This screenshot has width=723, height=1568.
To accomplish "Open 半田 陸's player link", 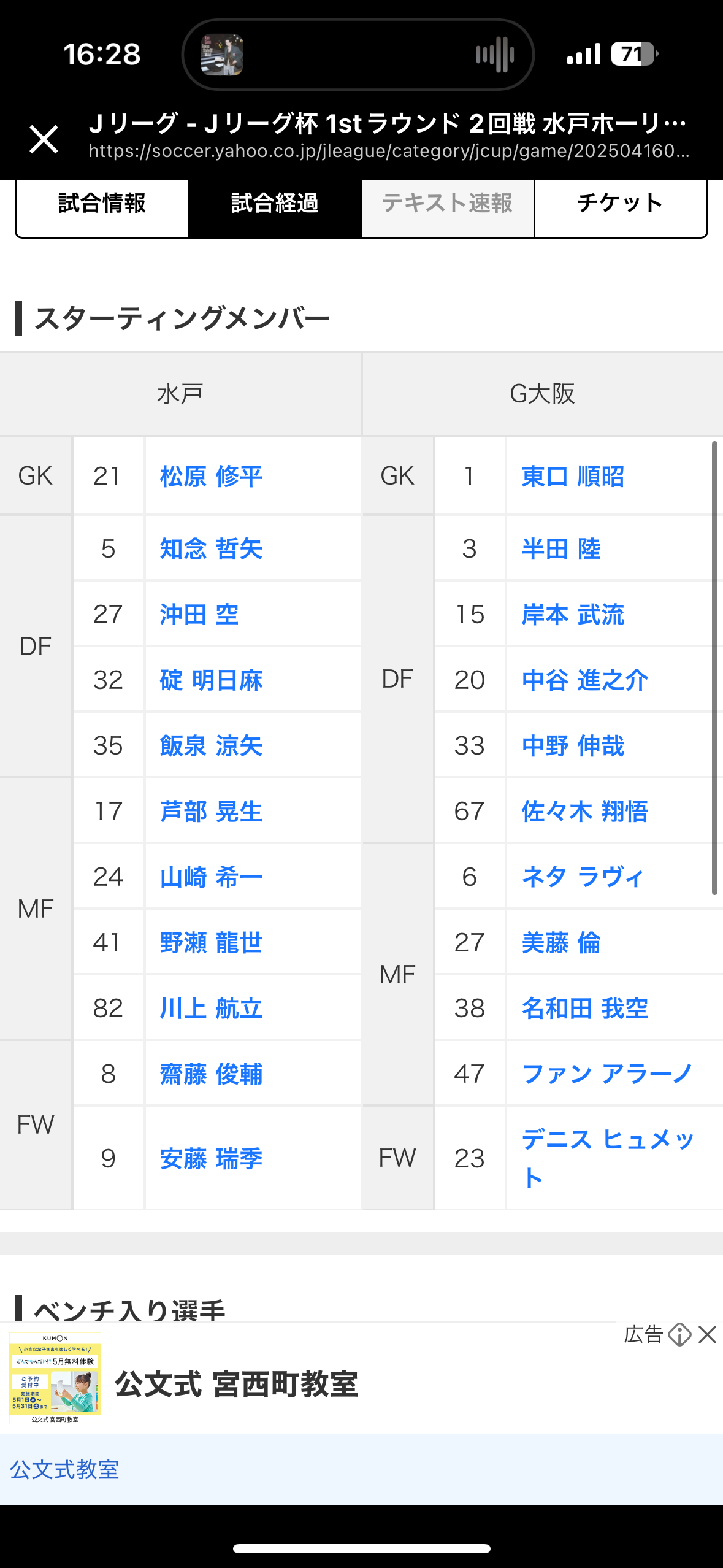I will (x=560, y=548).
